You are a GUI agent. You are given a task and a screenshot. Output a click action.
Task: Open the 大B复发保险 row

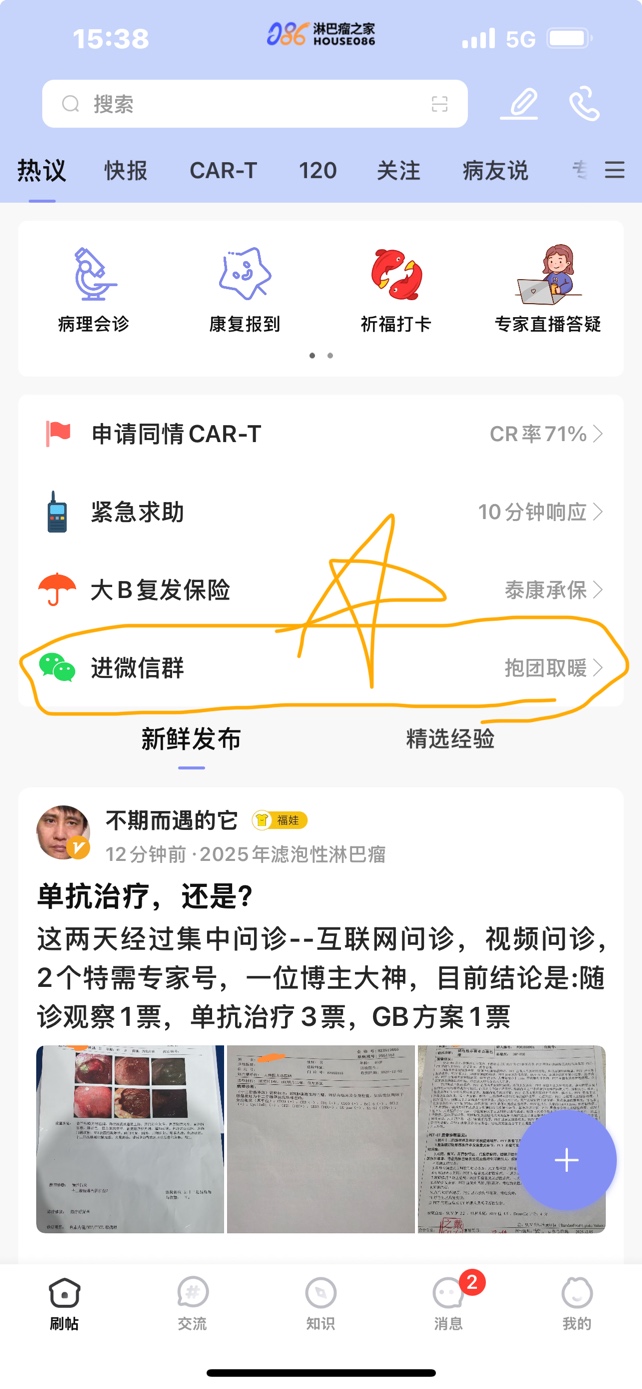pos(321,590)
